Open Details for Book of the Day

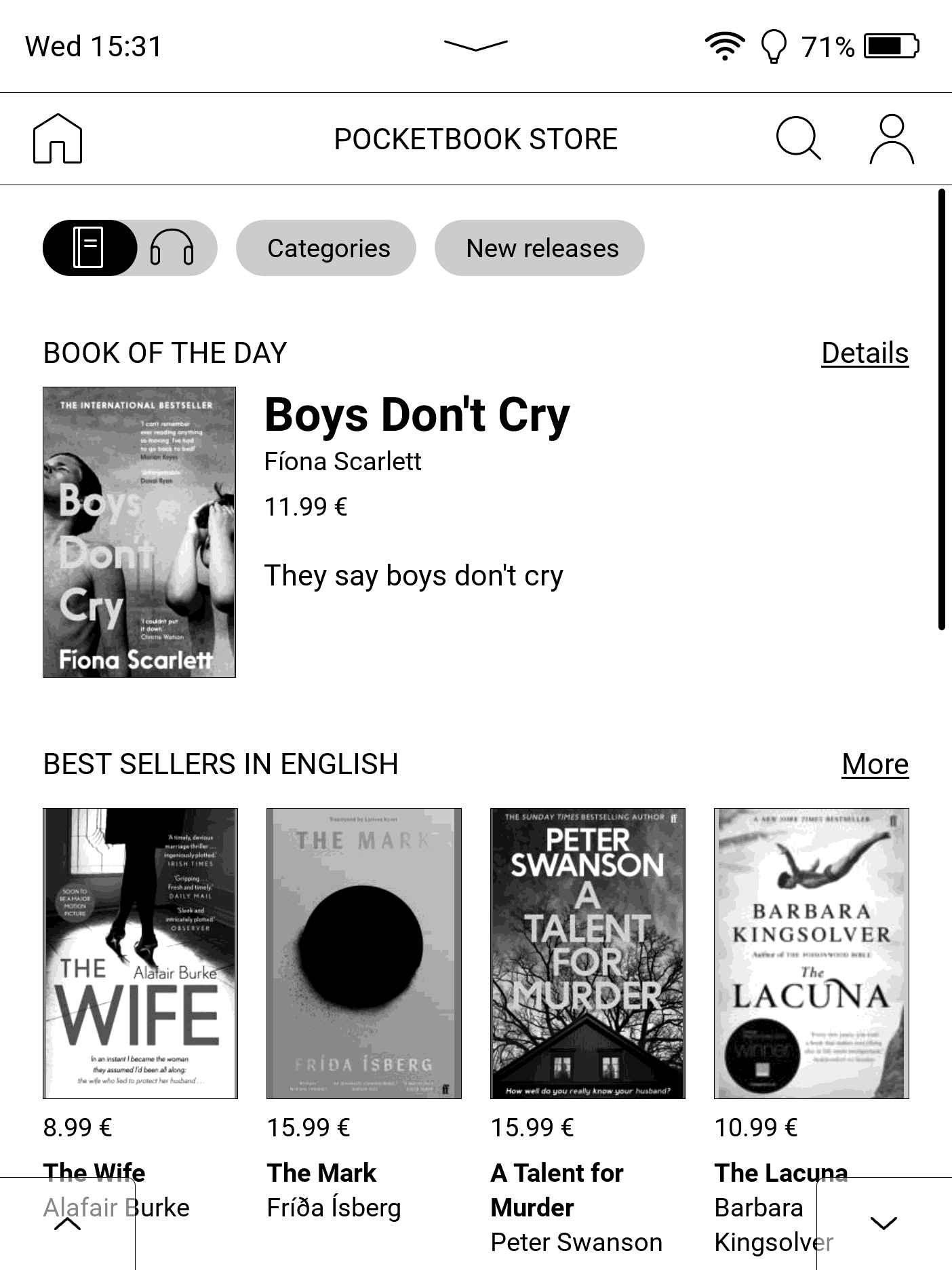click(865, 353)
